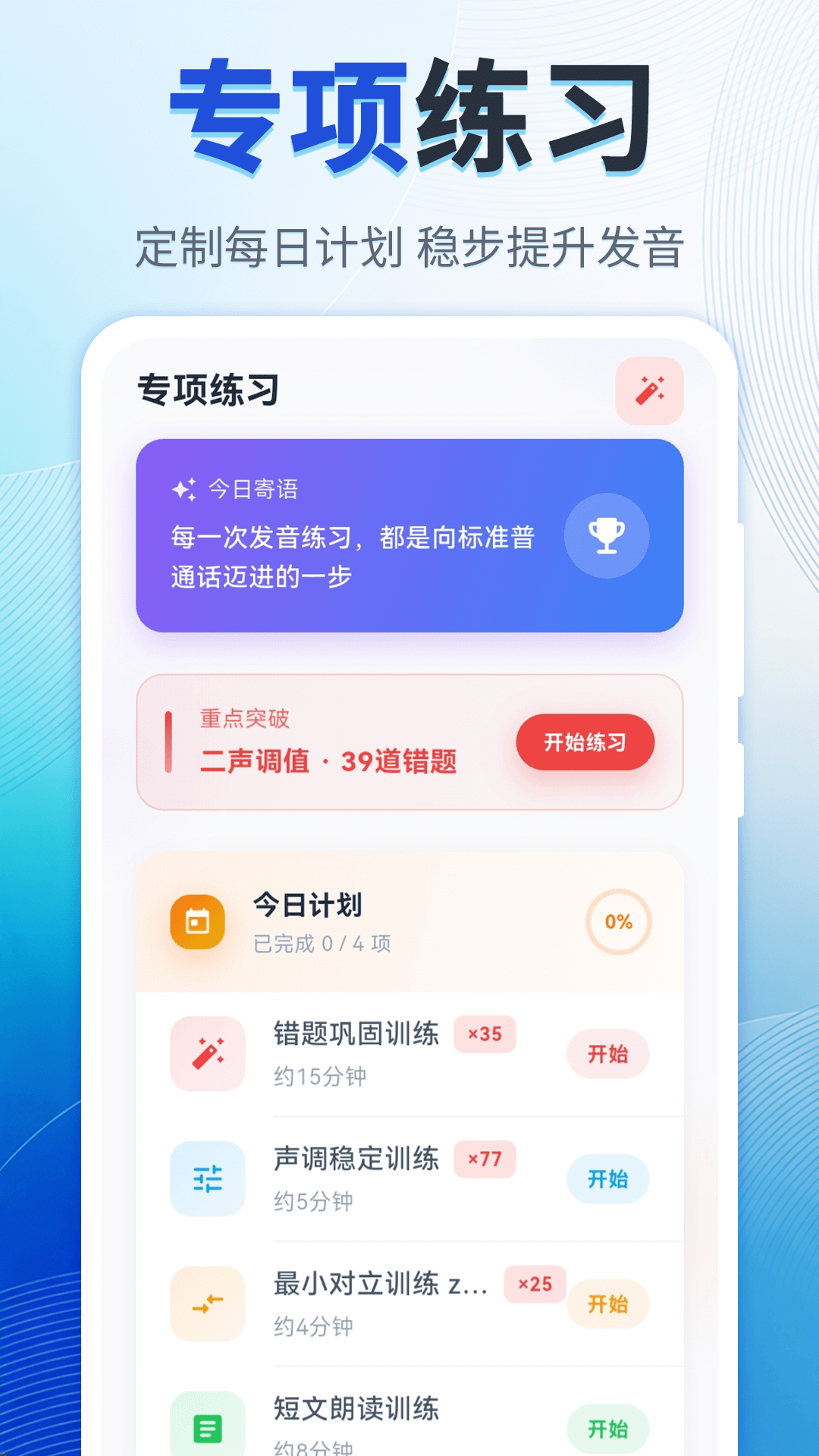
Task: Start the 错题巩固训练 exercise
Action: coord(607,1054)
